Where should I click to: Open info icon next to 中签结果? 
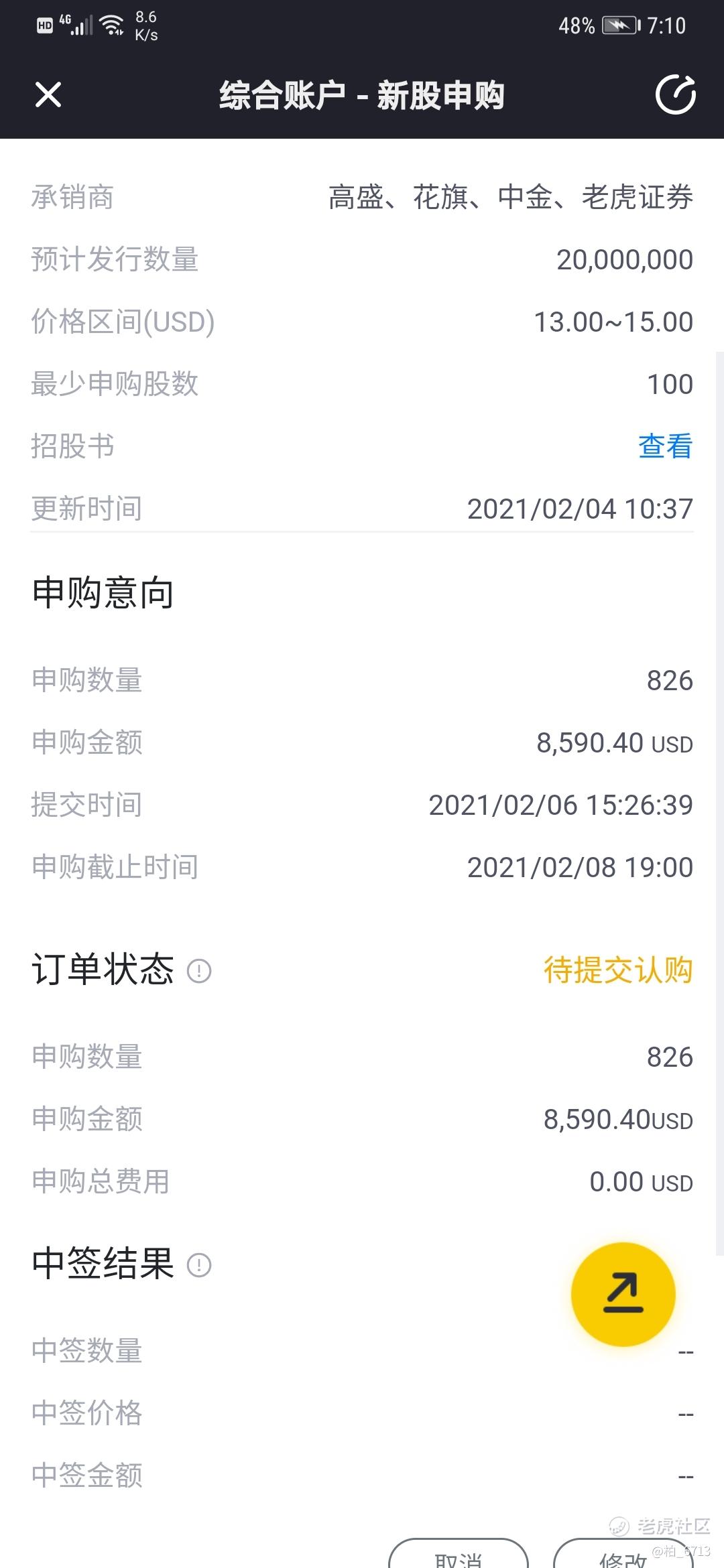point(199,1265)
